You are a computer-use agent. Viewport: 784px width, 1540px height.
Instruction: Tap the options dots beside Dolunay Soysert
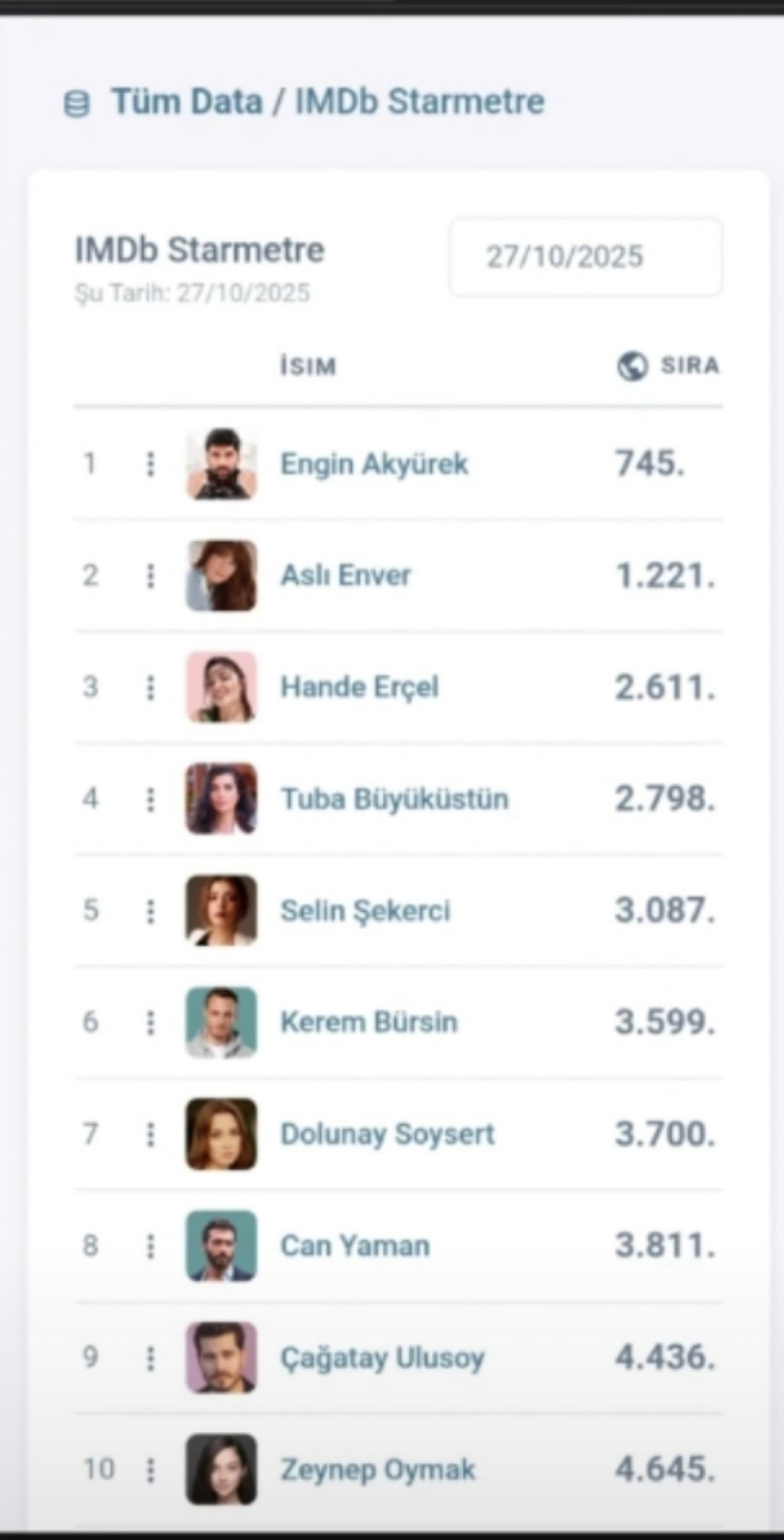[150, 1134]
